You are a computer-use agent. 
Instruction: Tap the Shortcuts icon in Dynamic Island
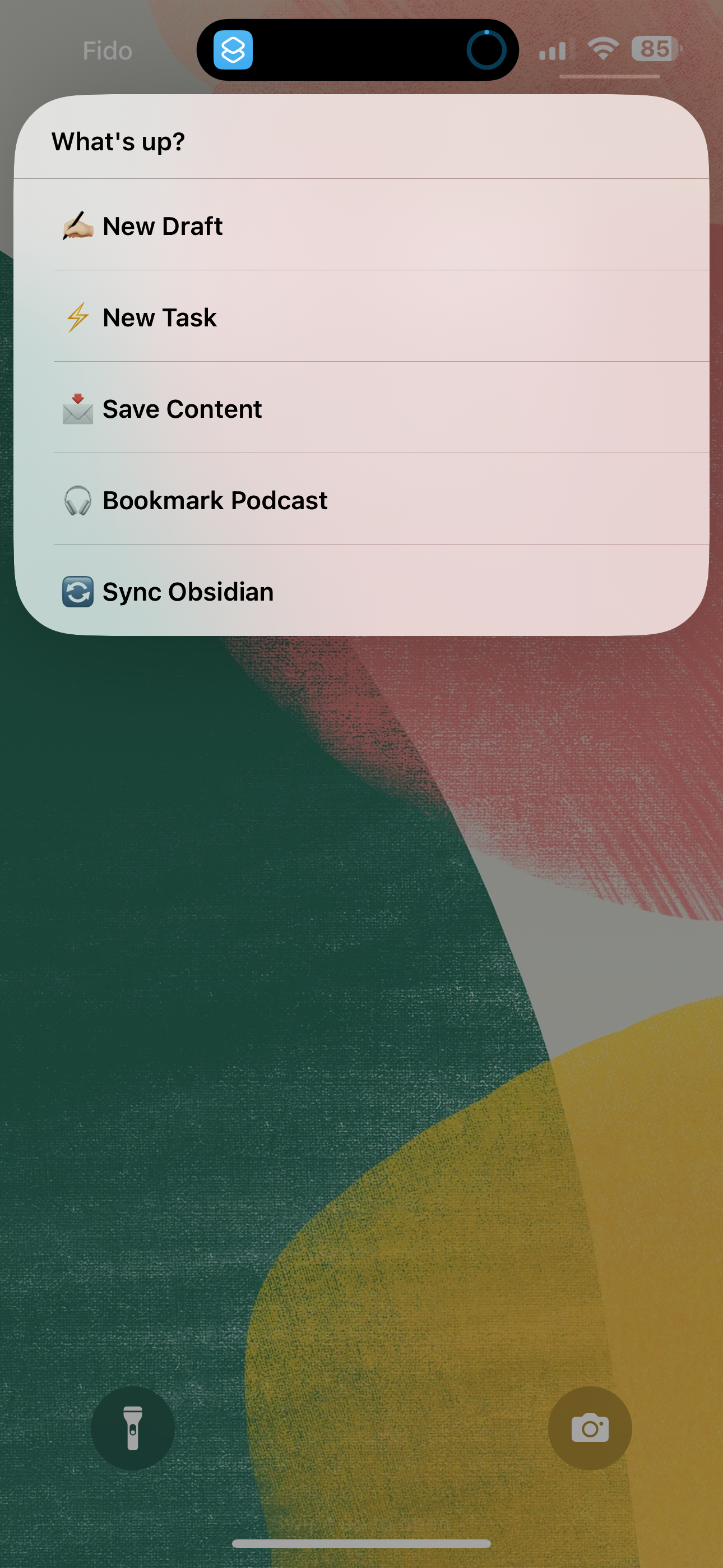233,50
